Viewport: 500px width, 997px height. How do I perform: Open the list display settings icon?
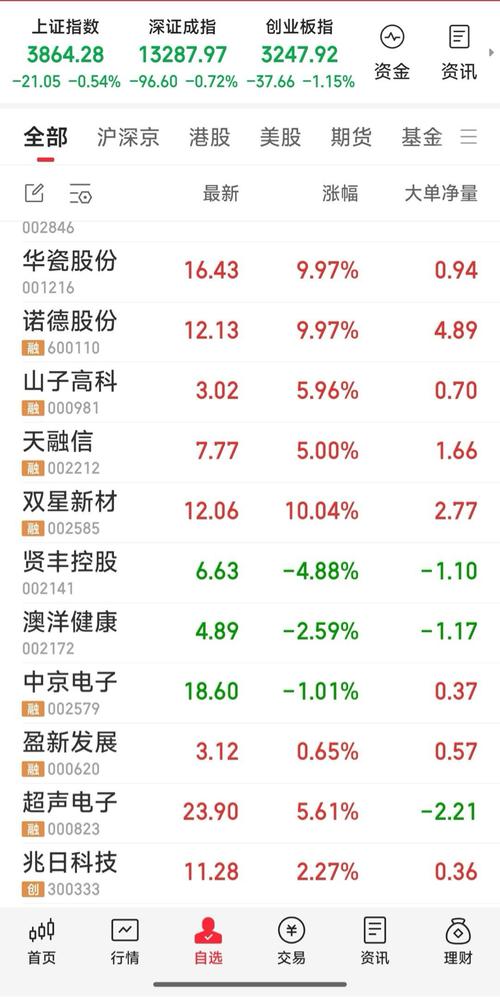coord(81,193)
